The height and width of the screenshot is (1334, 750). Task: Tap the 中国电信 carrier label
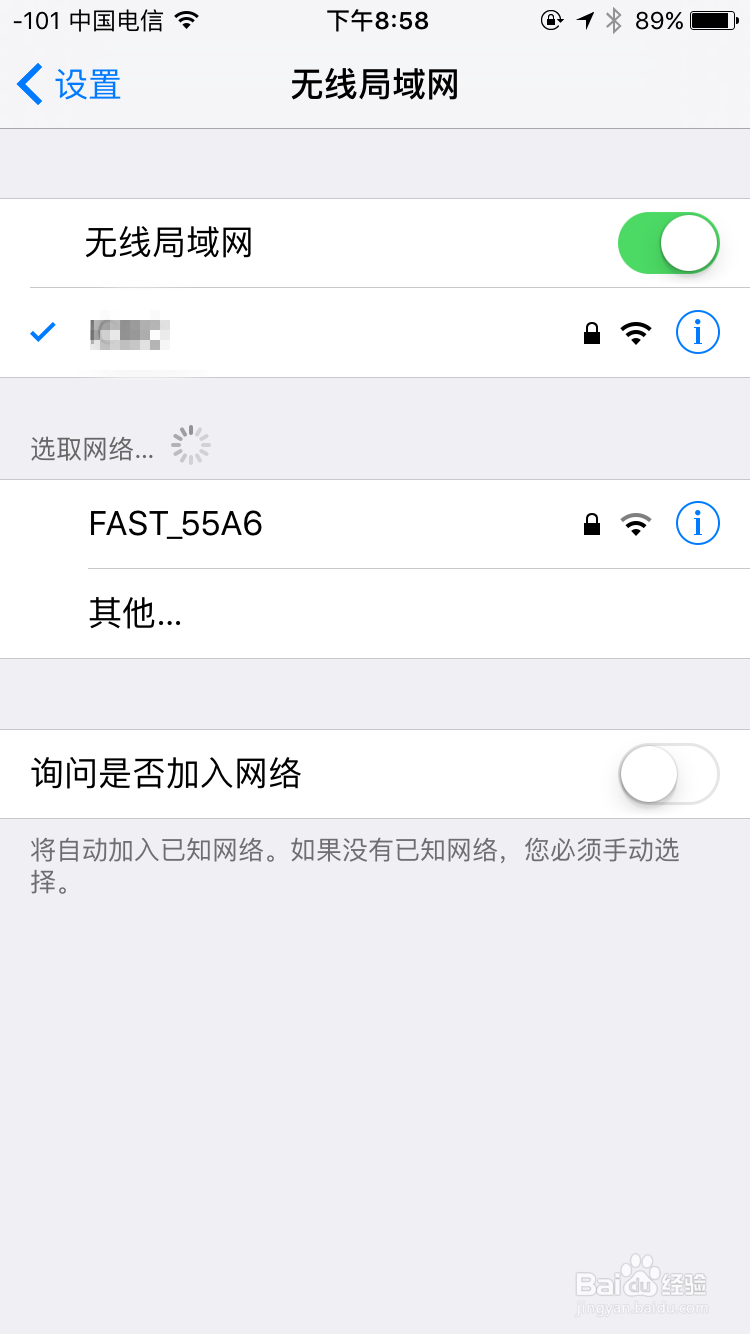[115, 20]
